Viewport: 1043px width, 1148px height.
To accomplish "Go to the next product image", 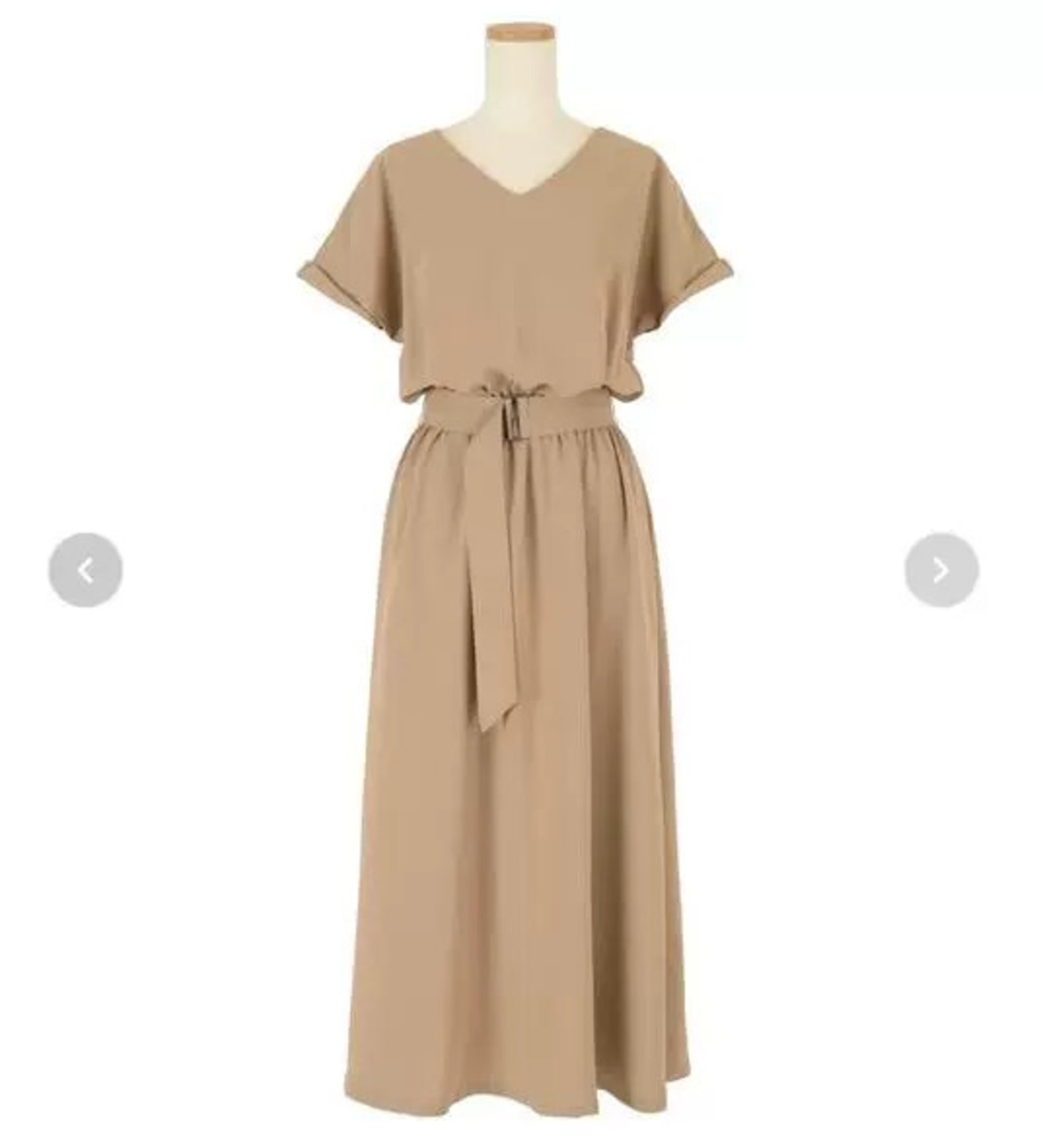I will click(x=941, y=570).
